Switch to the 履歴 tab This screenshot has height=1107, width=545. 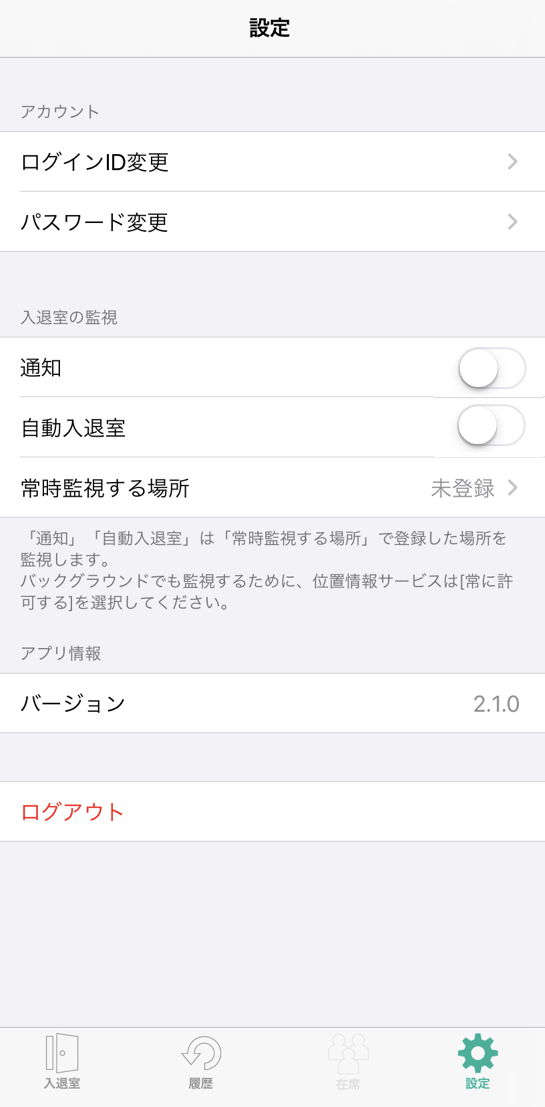(x=201, y=1062)
